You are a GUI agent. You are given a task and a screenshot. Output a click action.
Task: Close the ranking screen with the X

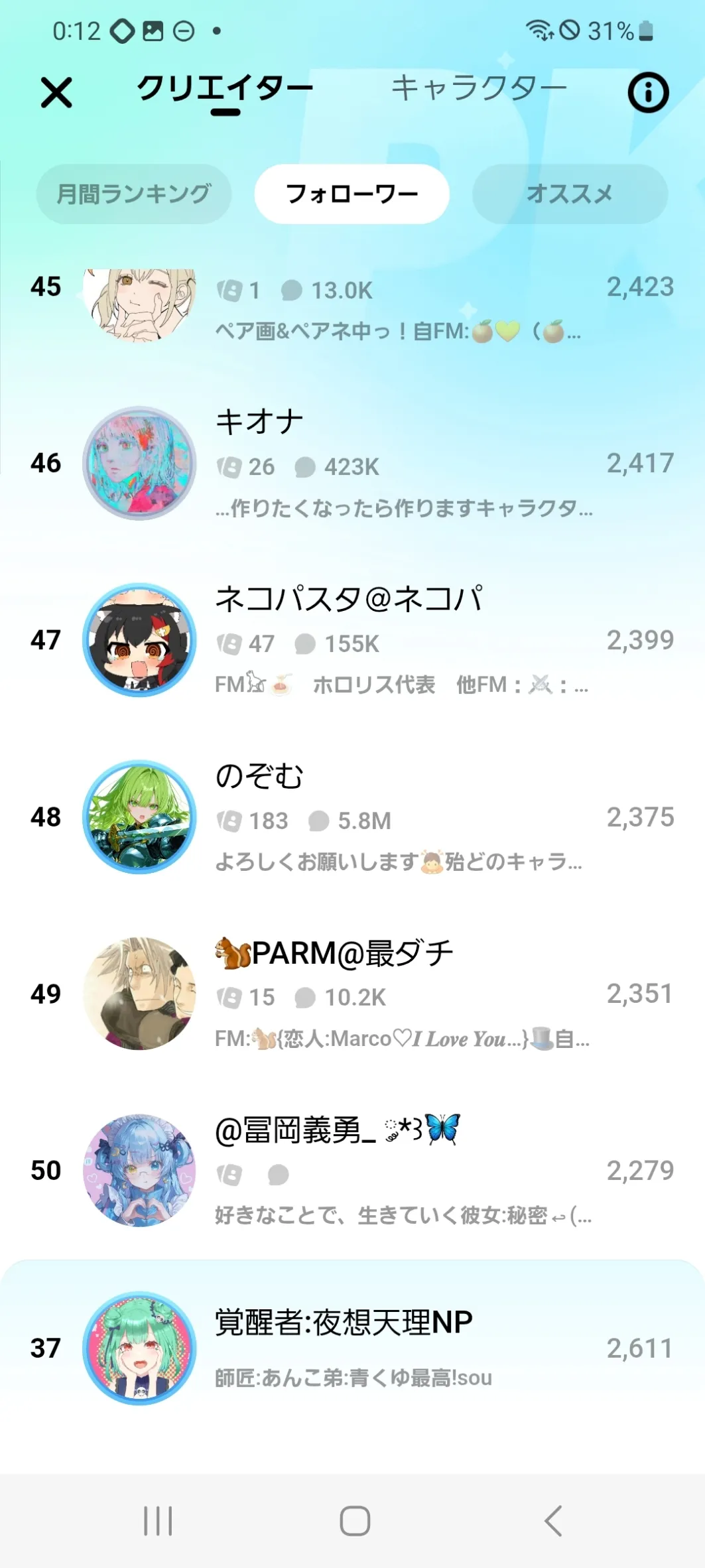[56, 92]
